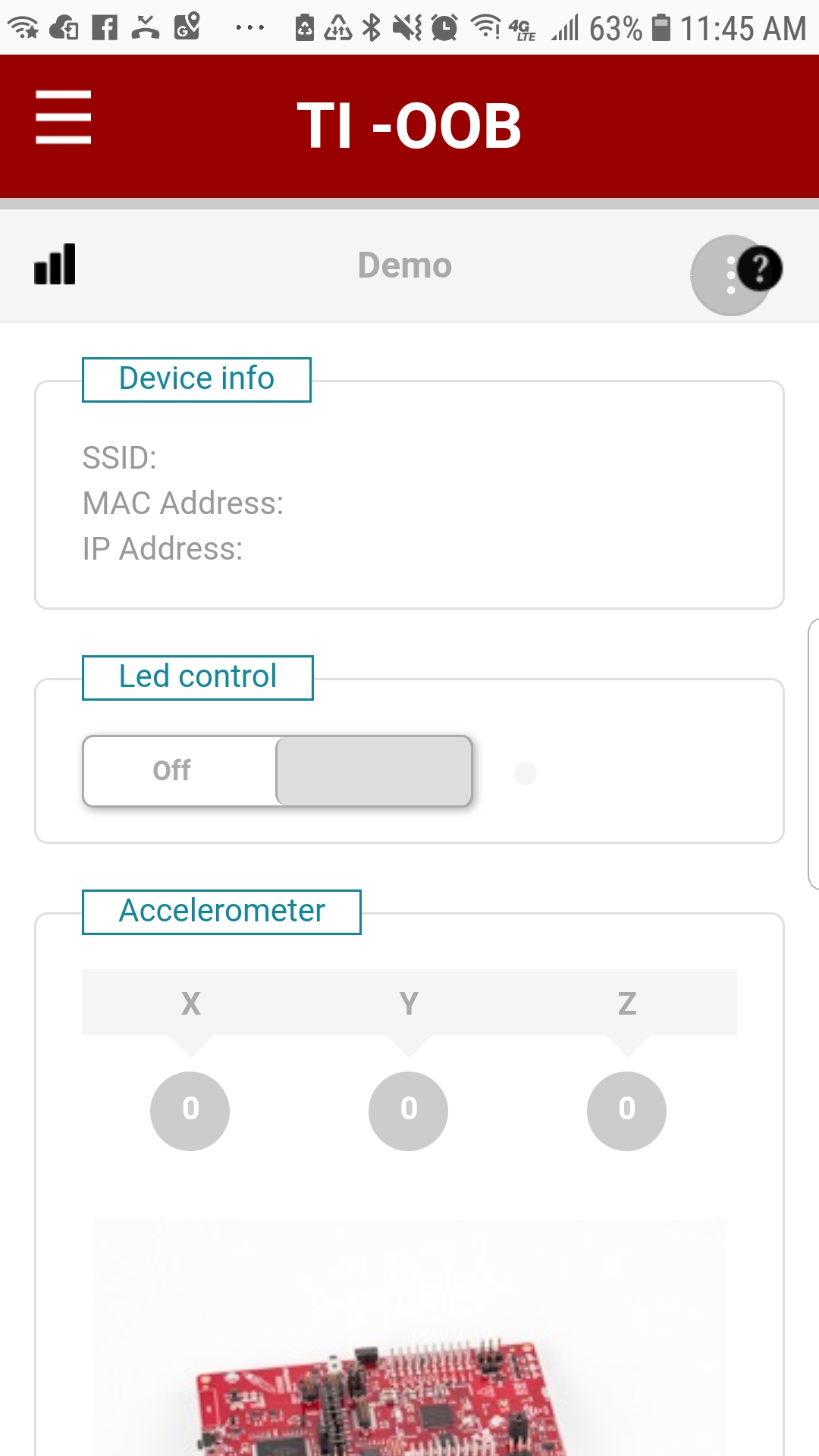The width and height of the screenshot is (819, 1456).
Task: Open the hamburger navigation menu
Action: [64, 117]
